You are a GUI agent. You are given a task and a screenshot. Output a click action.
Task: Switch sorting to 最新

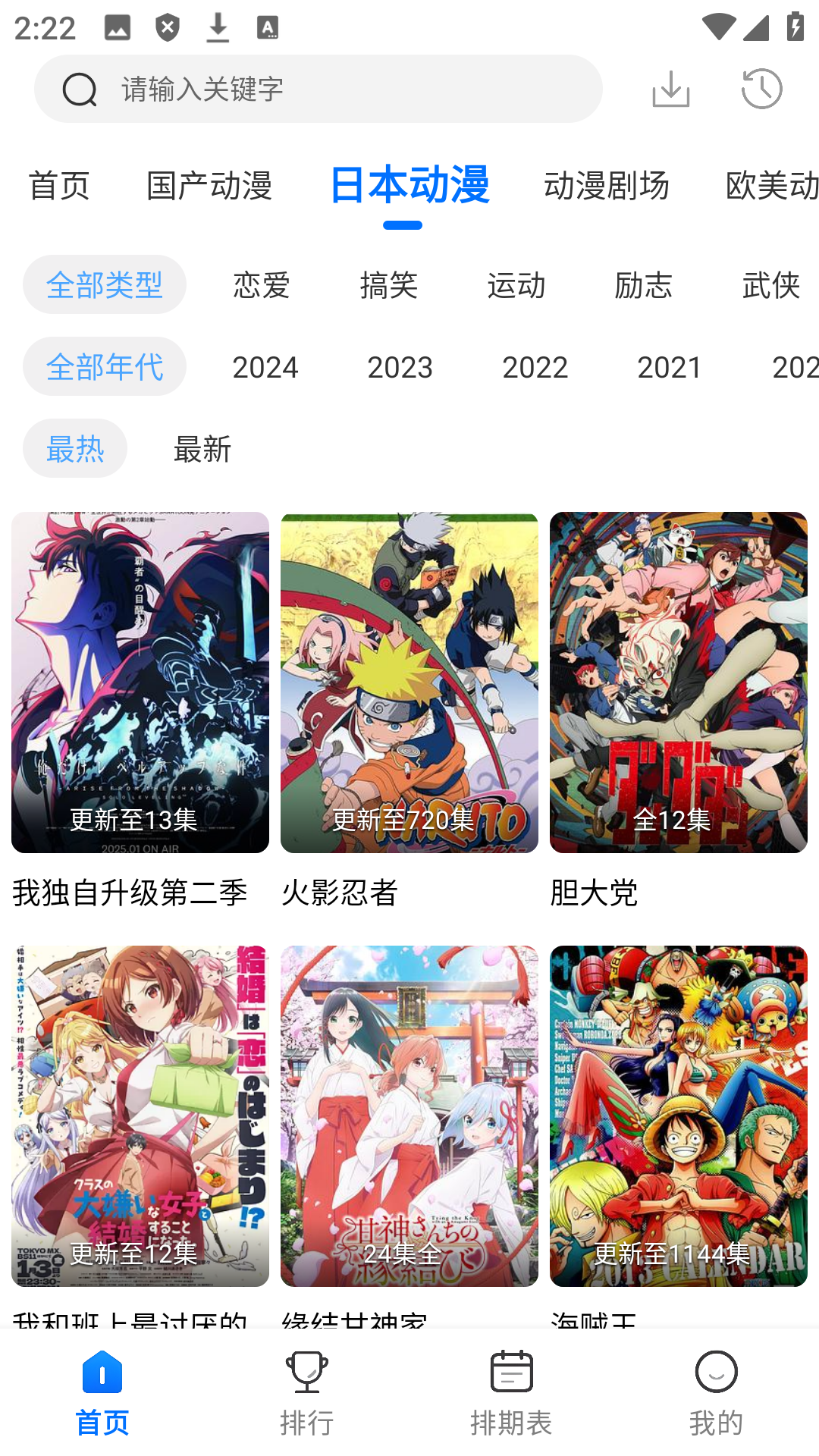(x=203, y=449)
